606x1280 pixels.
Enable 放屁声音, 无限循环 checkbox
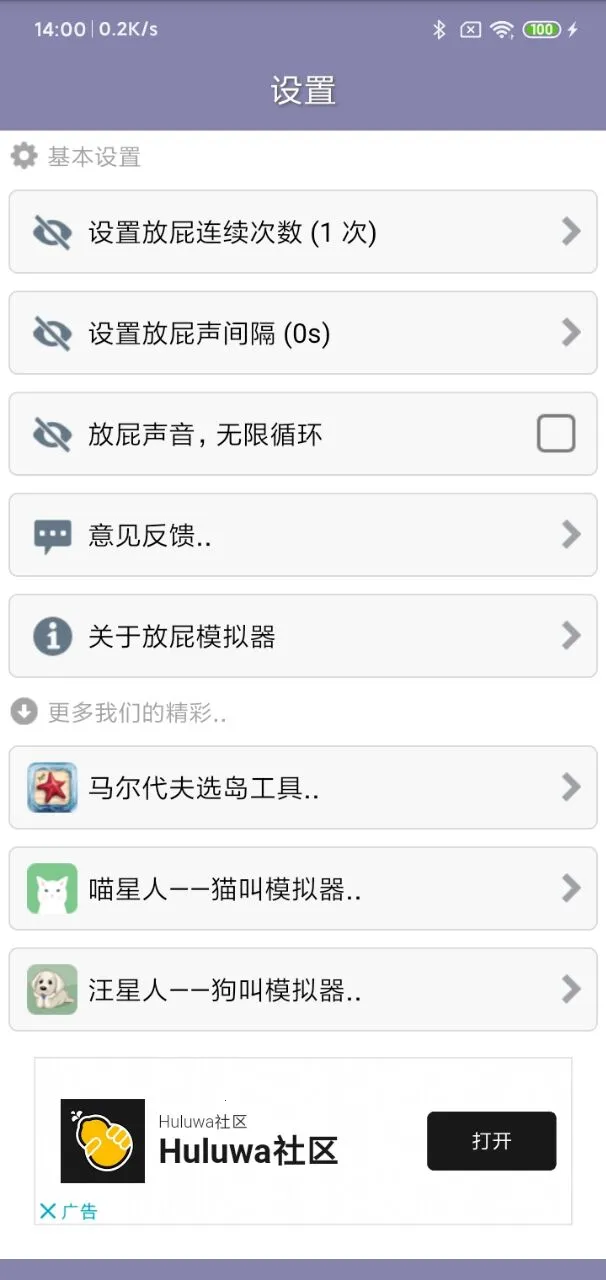pyautogui.click(x=556, y=434)
